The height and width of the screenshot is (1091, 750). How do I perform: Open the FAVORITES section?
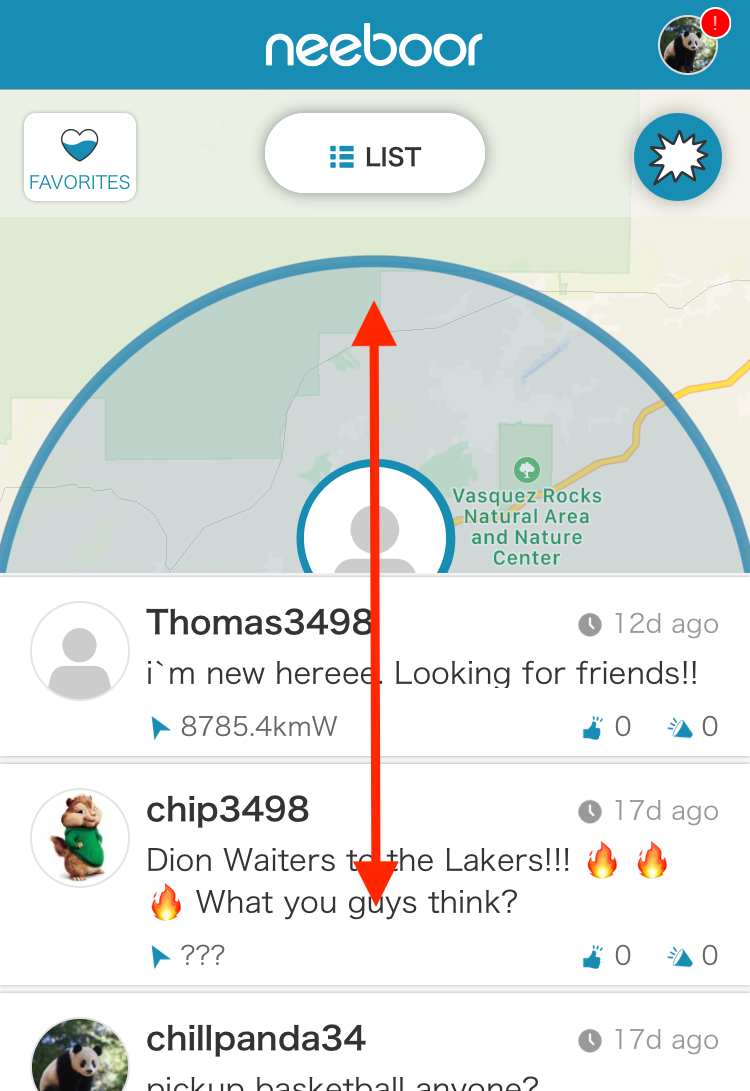coord(80,157)
